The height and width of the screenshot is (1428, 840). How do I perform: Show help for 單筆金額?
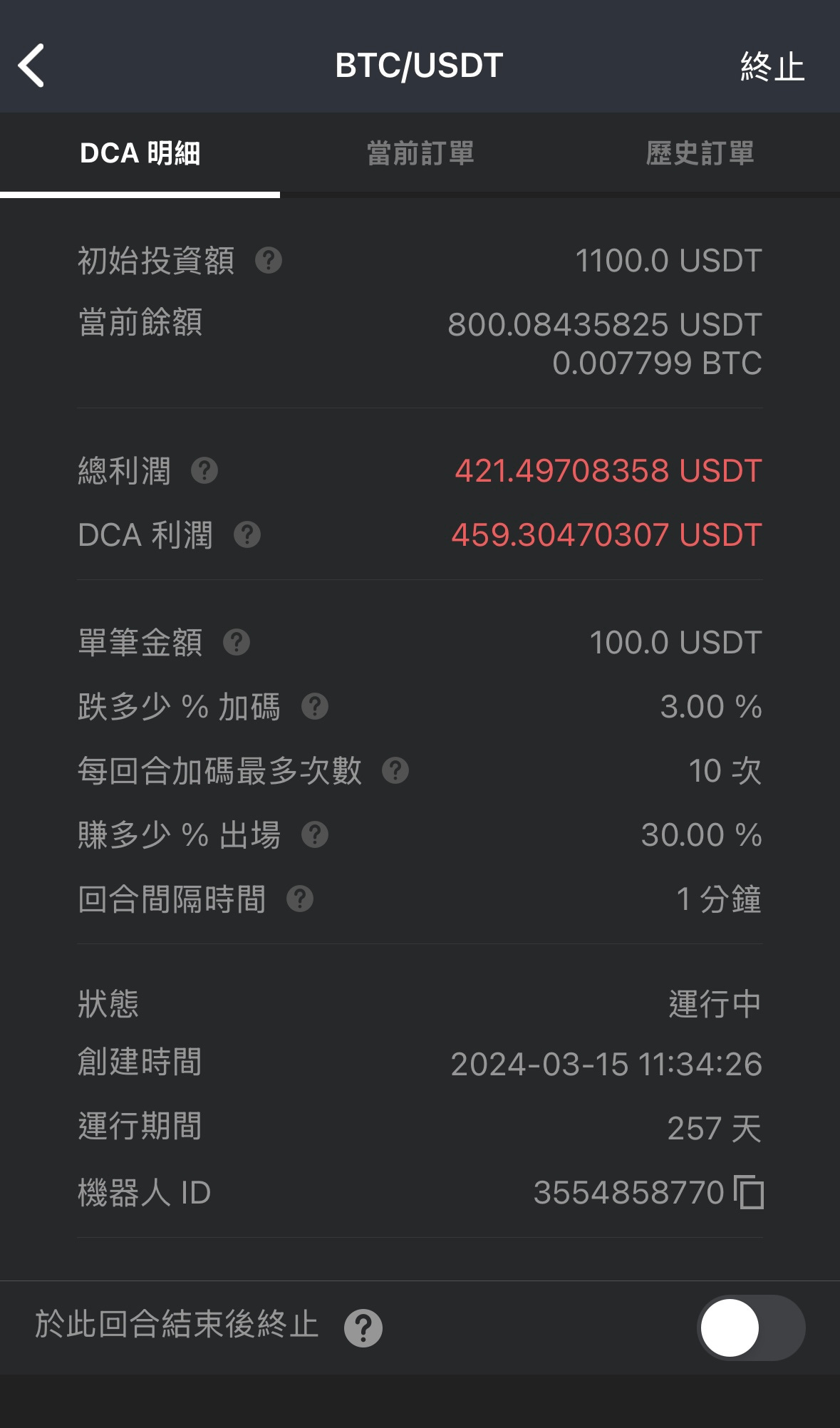point(237,642)
